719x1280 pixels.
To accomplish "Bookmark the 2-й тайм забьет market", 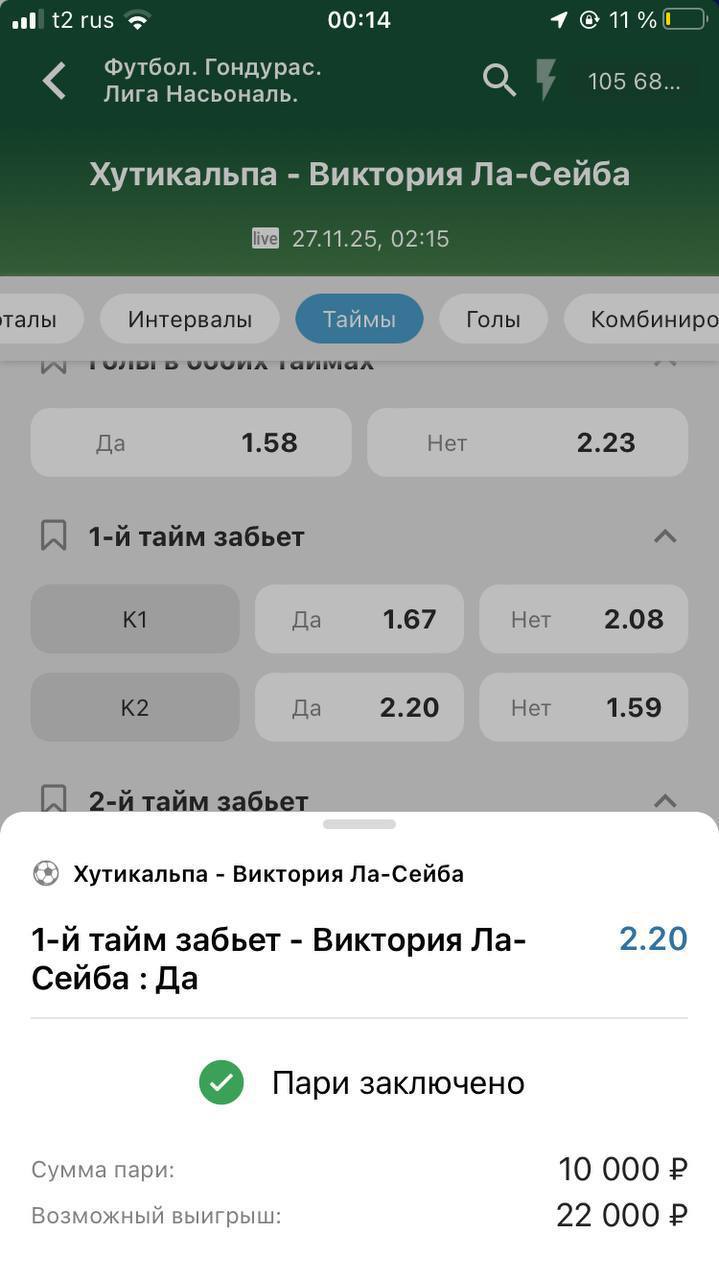I will coord(53,799).
